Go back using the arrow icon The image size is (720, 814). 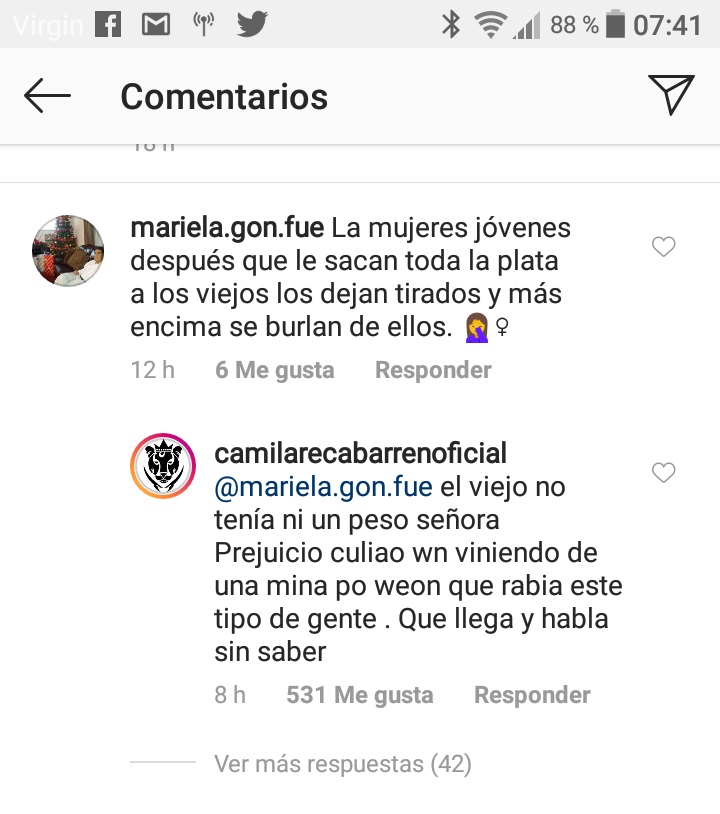47,96
